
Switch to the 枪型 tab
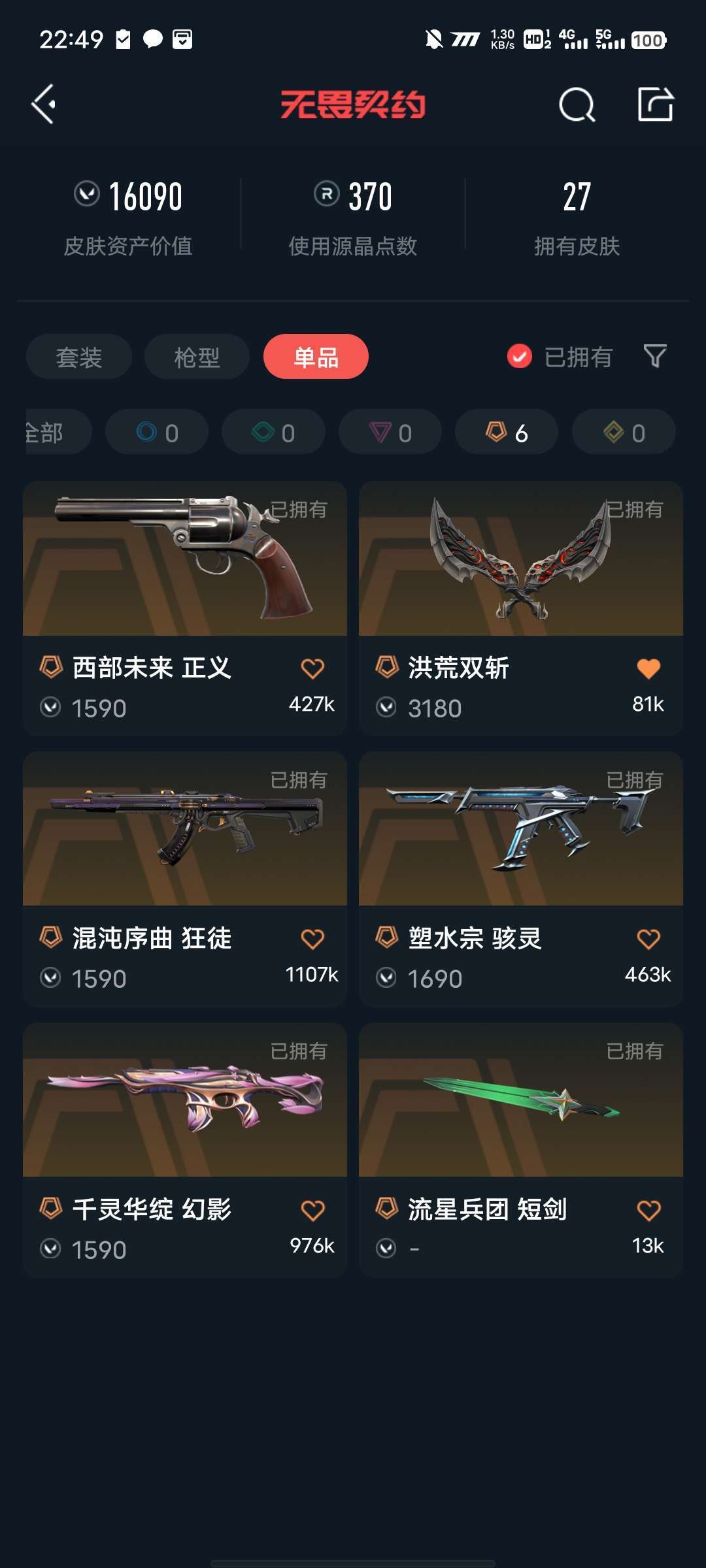(x=197, y=357)
